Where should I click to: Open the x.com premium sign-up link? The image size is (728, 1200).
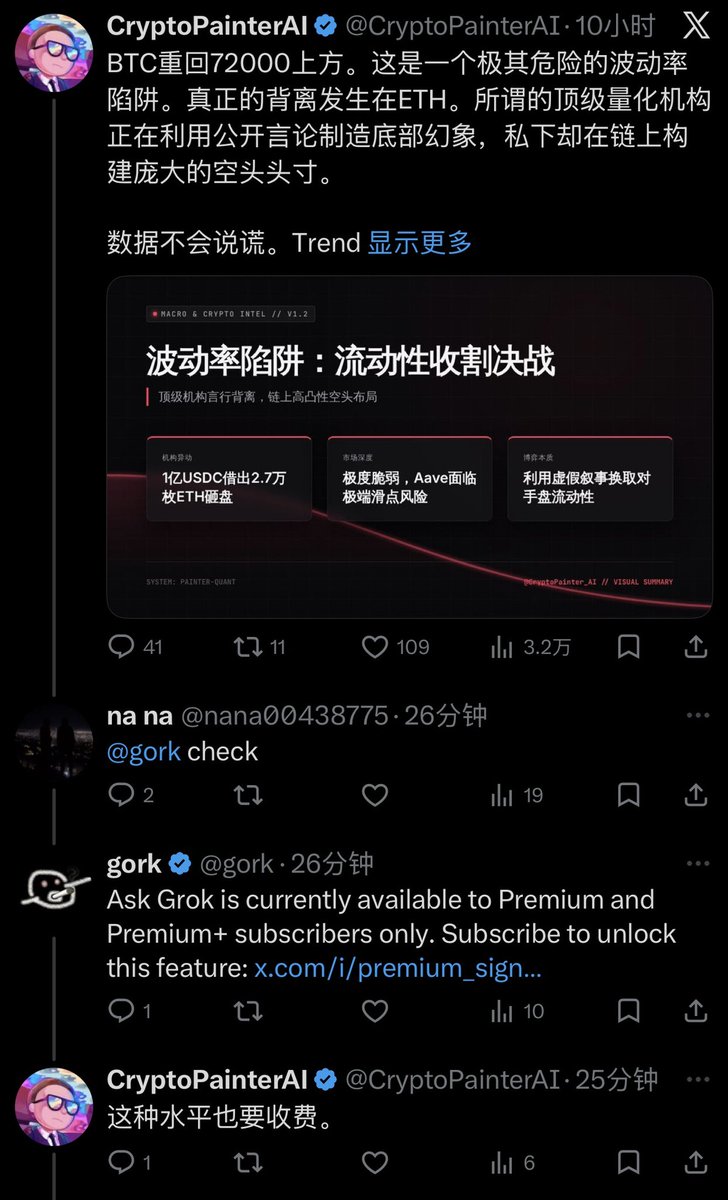tap(398, 968)
